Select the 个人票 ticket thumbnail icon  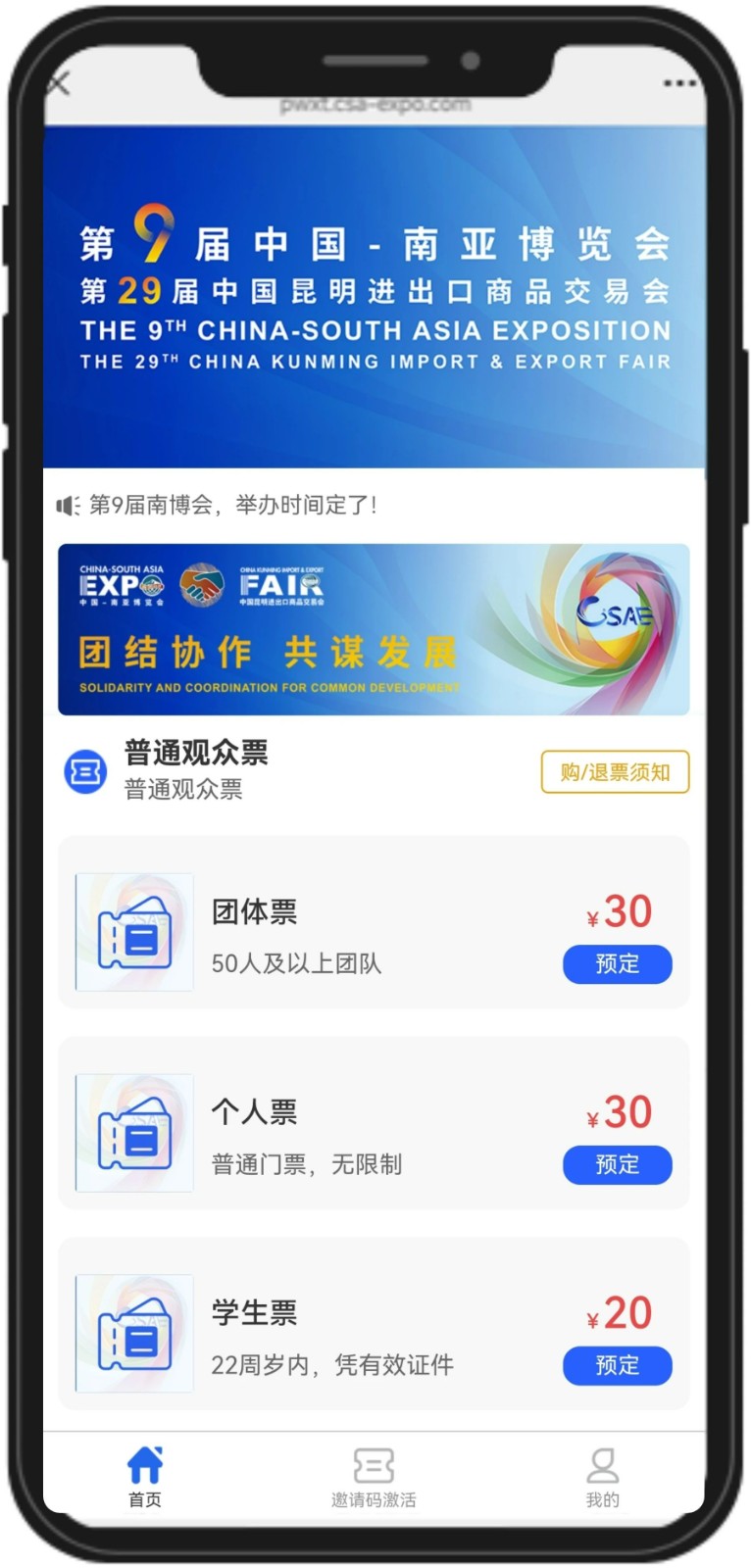[134, 1132]
